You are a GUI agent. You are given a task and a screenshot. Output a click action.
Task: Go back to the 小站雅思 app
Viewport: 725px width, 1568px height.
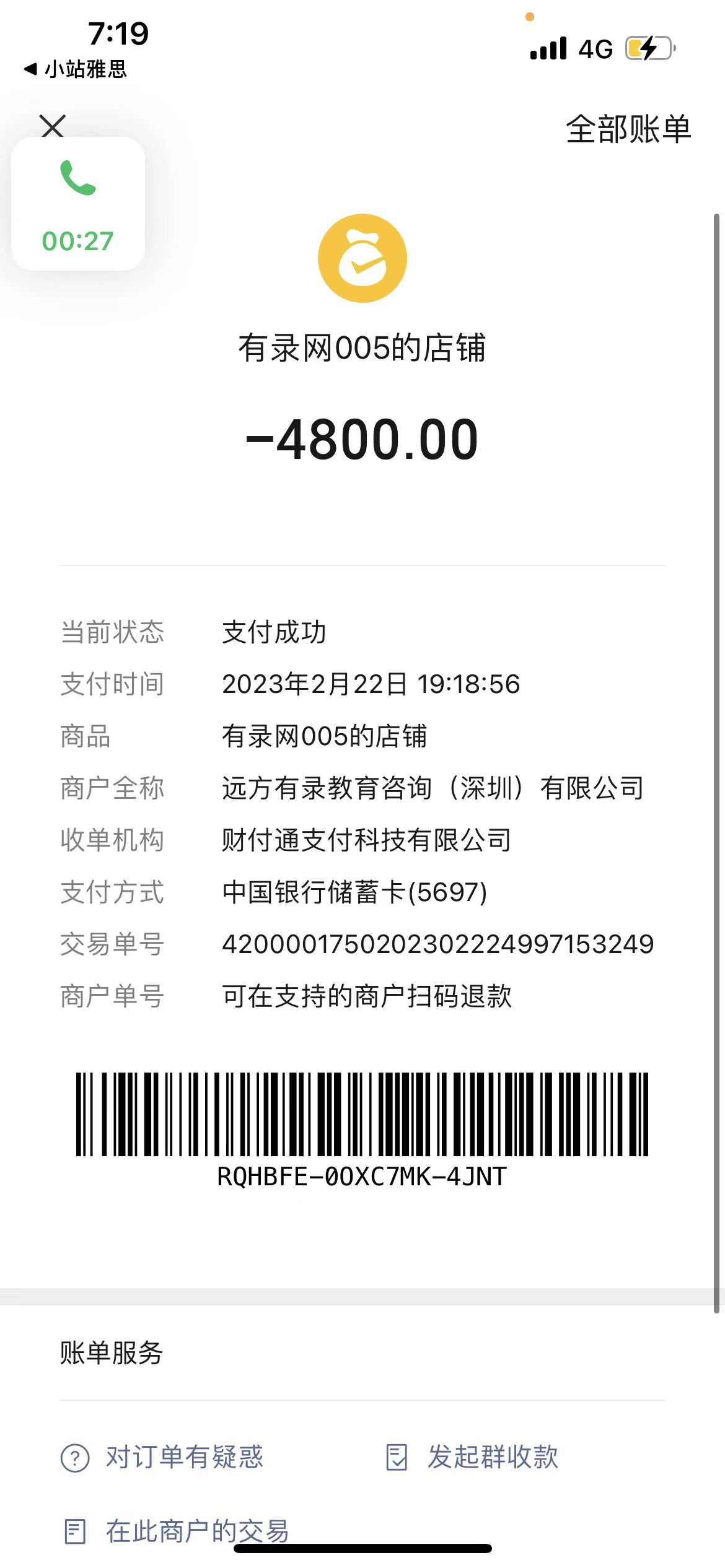(x=76, y=69)
